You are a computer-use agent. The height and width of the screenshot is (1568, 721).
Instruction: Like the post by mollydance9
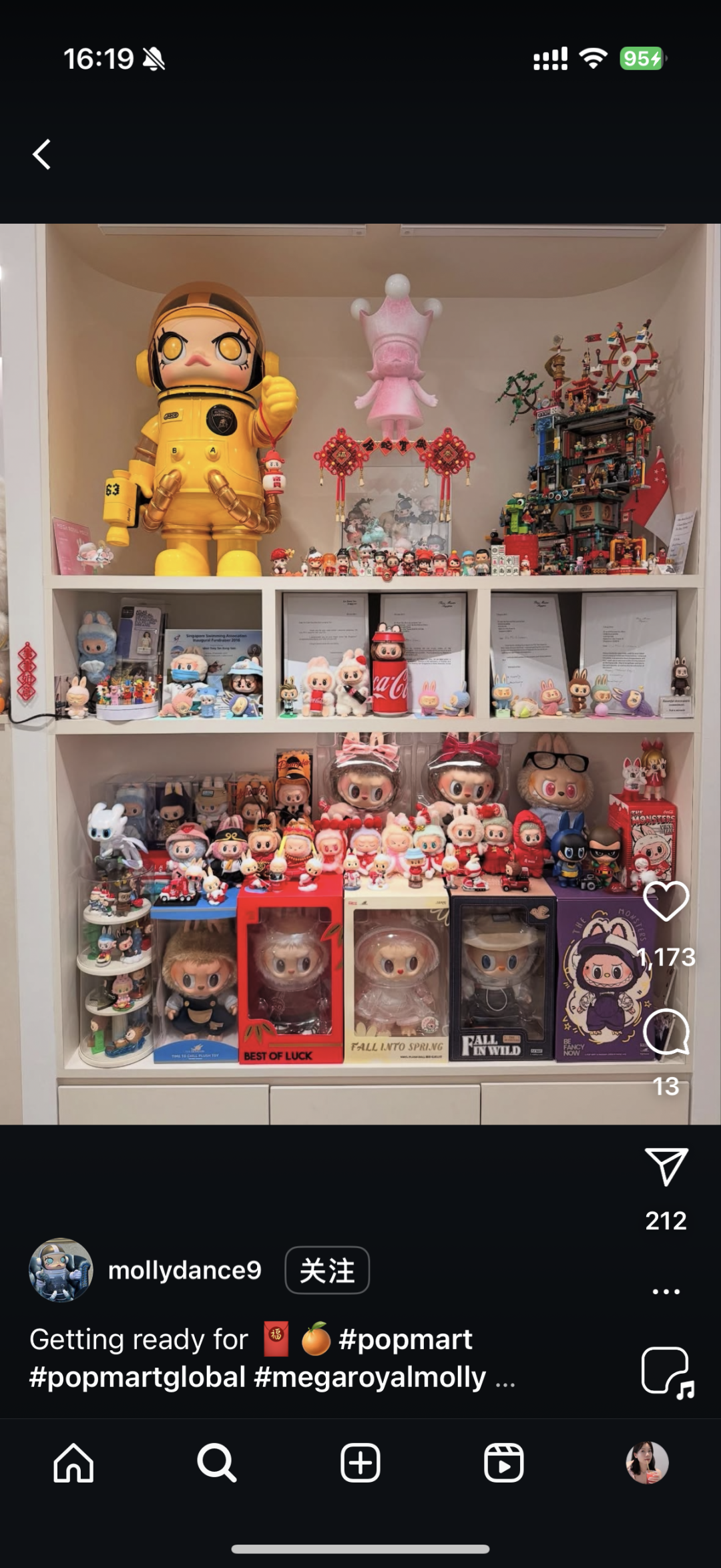(x=666, y=902)
